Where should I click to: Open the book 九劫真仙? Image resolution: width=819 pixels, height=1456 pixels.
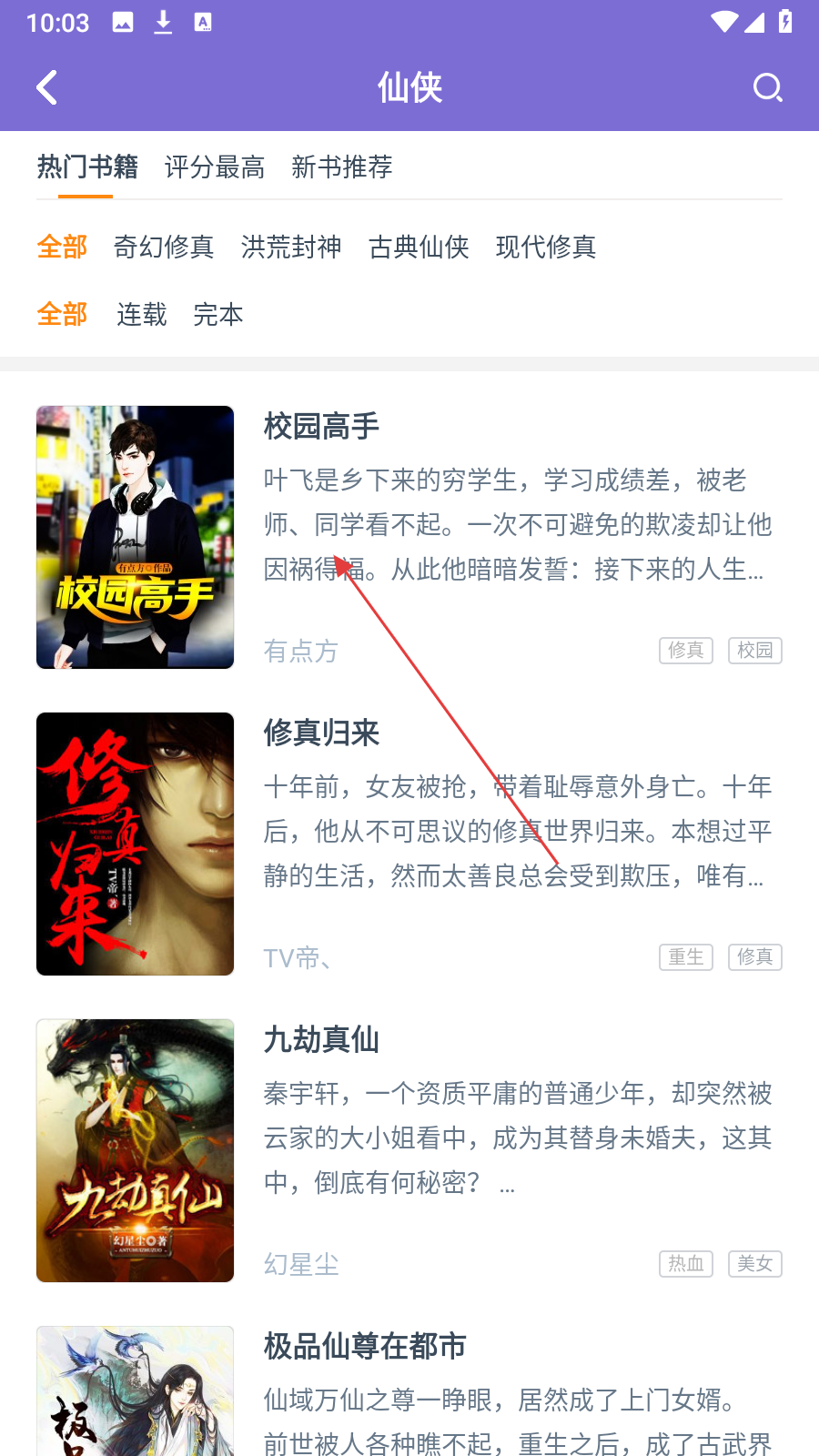pyautogui.click(x=321, y=1040)
